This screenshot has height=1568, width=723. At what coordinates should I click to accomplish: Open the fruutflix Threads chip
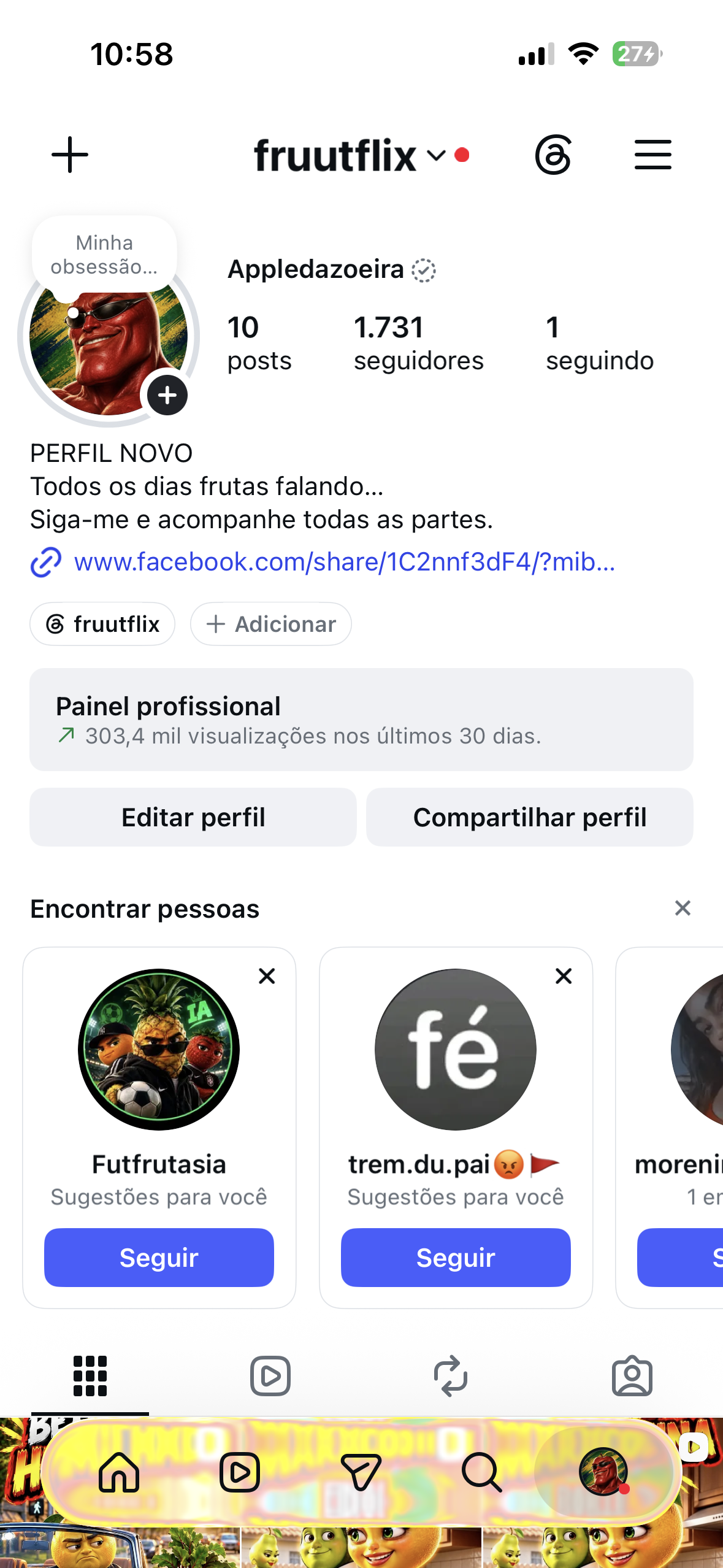coord(102,624)
